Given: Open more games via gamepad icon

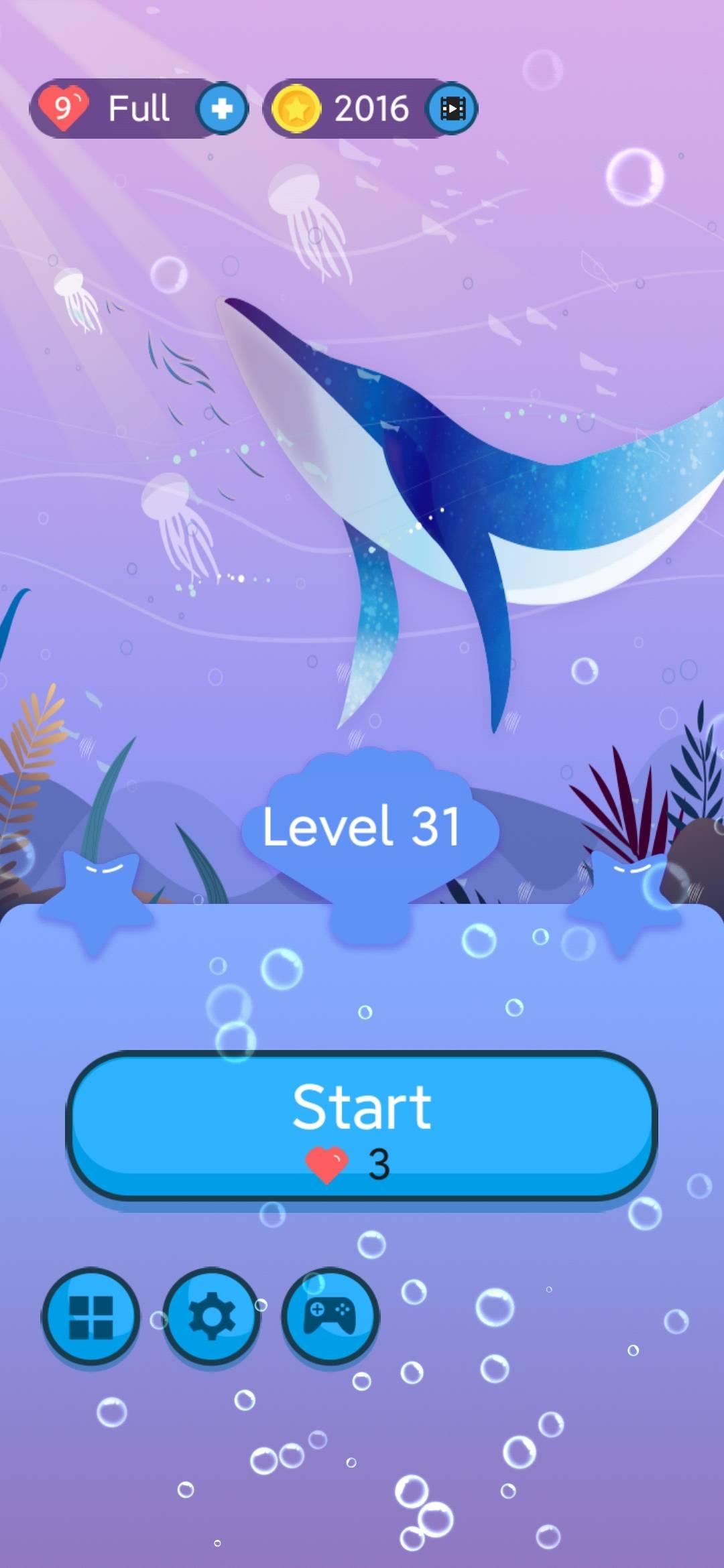Looking at the screenshot, I should click(330, 1316).
